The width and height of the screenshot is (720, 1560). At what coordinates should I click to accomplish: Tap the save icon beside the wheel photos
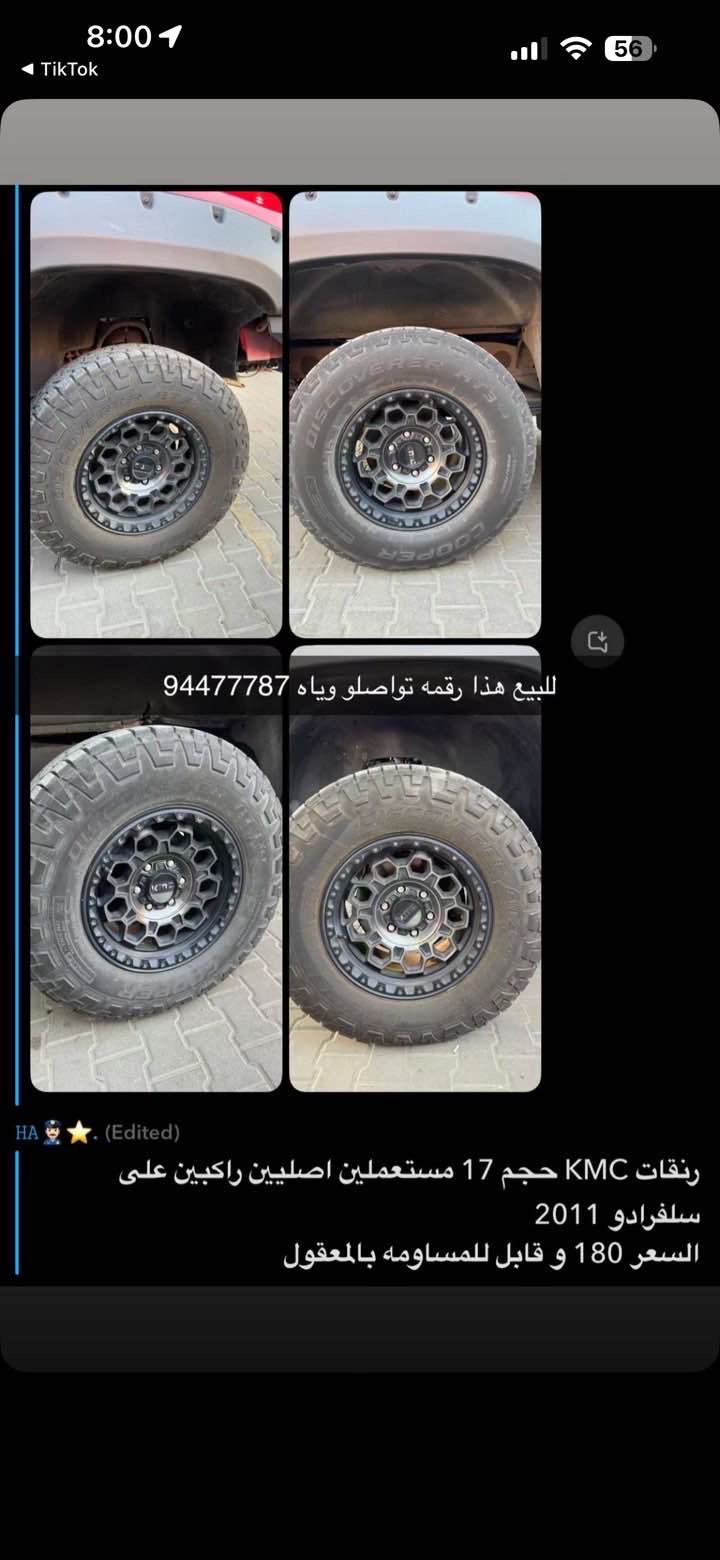[x=598, y=642]
